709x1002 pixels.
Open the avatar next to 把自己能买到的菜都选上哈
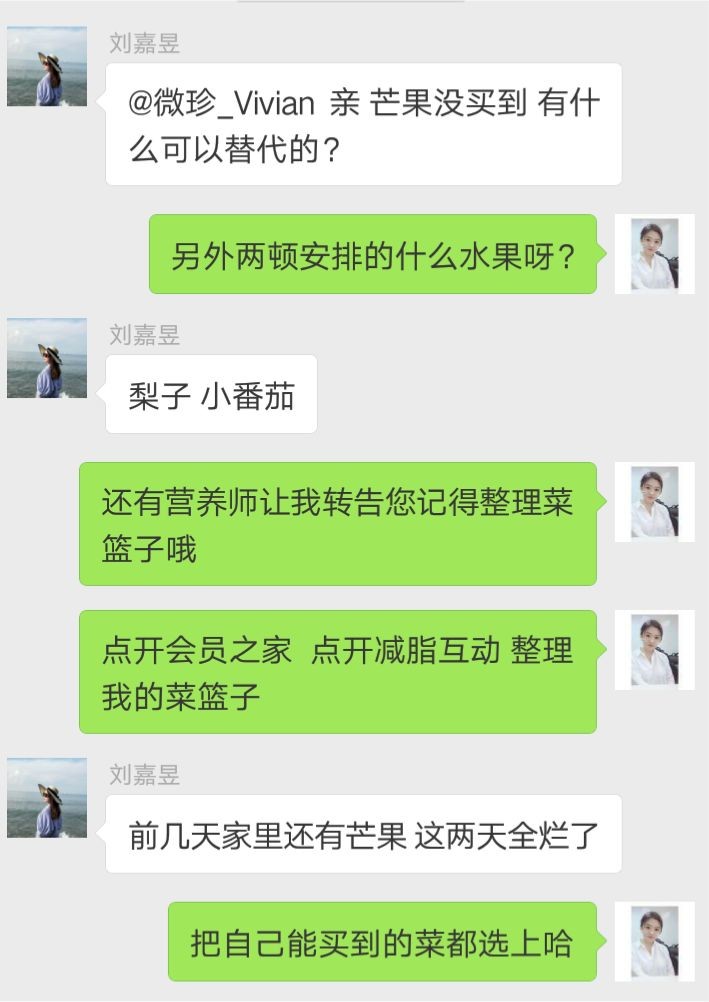[655, 941]
